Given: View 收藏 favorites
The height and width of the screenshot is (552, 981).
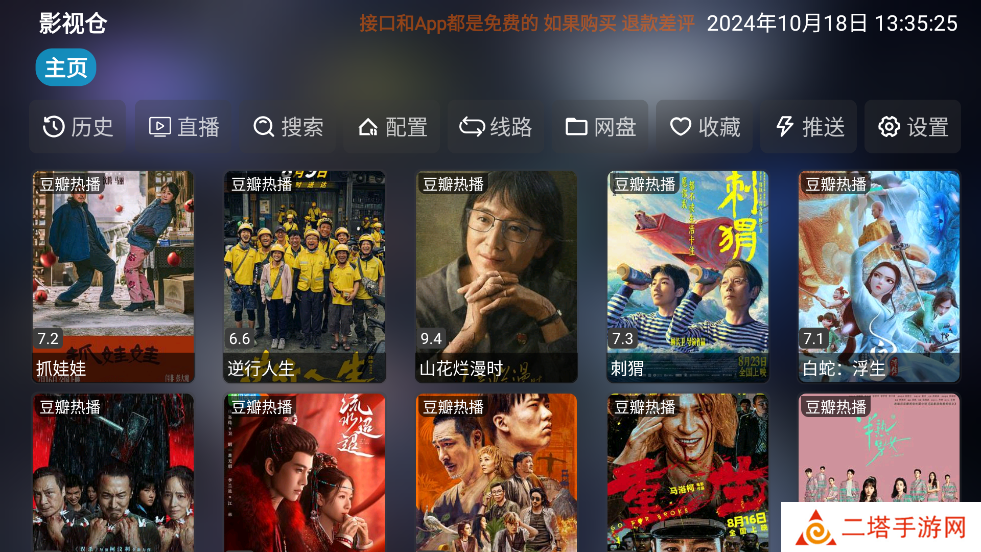Looking at the screenshot, I should tap(705, 127).
